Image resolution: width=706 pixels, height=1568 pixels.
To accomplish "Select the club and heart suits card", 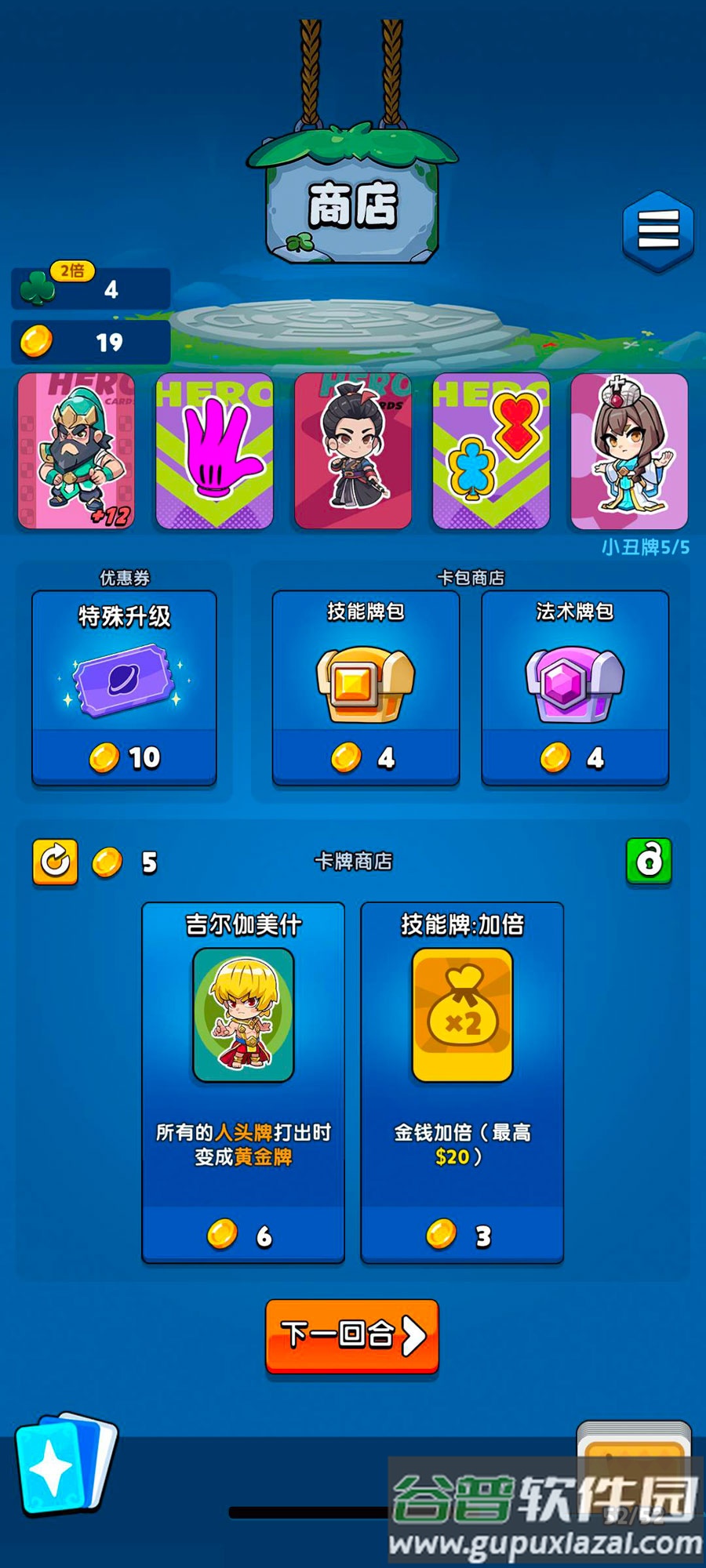I will click(x=491, y=451).
